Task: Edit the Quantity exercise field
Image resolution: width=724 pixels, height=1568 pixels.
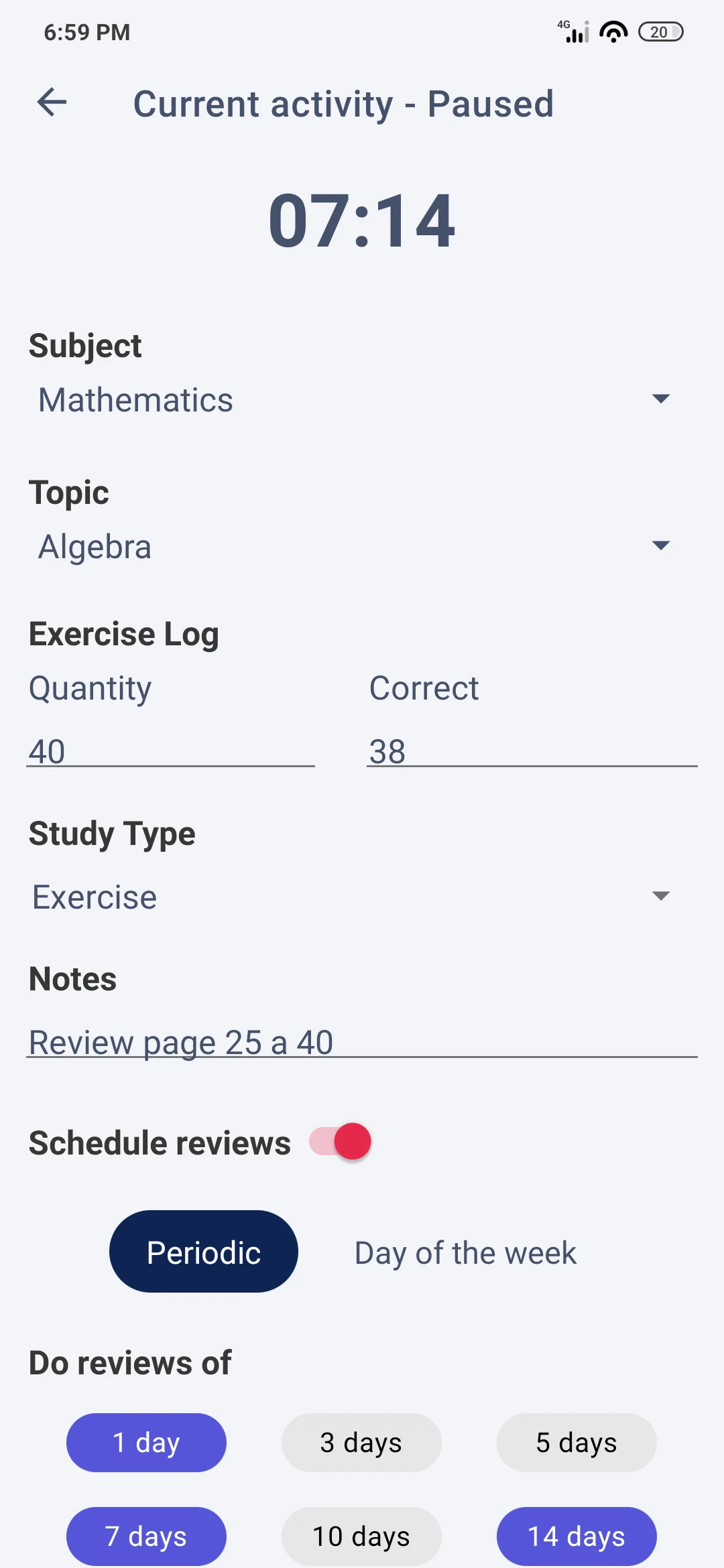Action: (x=170, y=750)
